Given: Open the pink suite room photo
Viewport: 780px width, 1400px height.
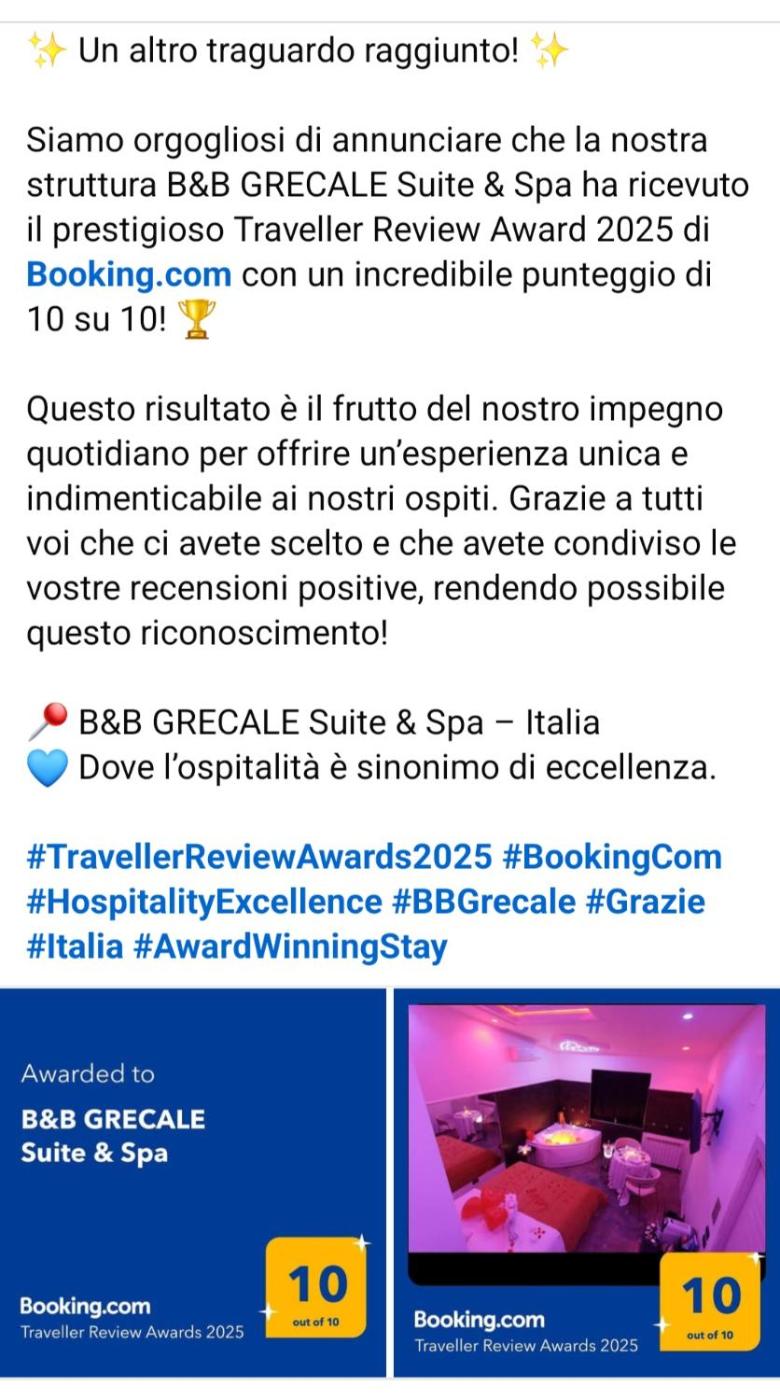Looking at the screenshot, I should click(x=586, y=1140).
